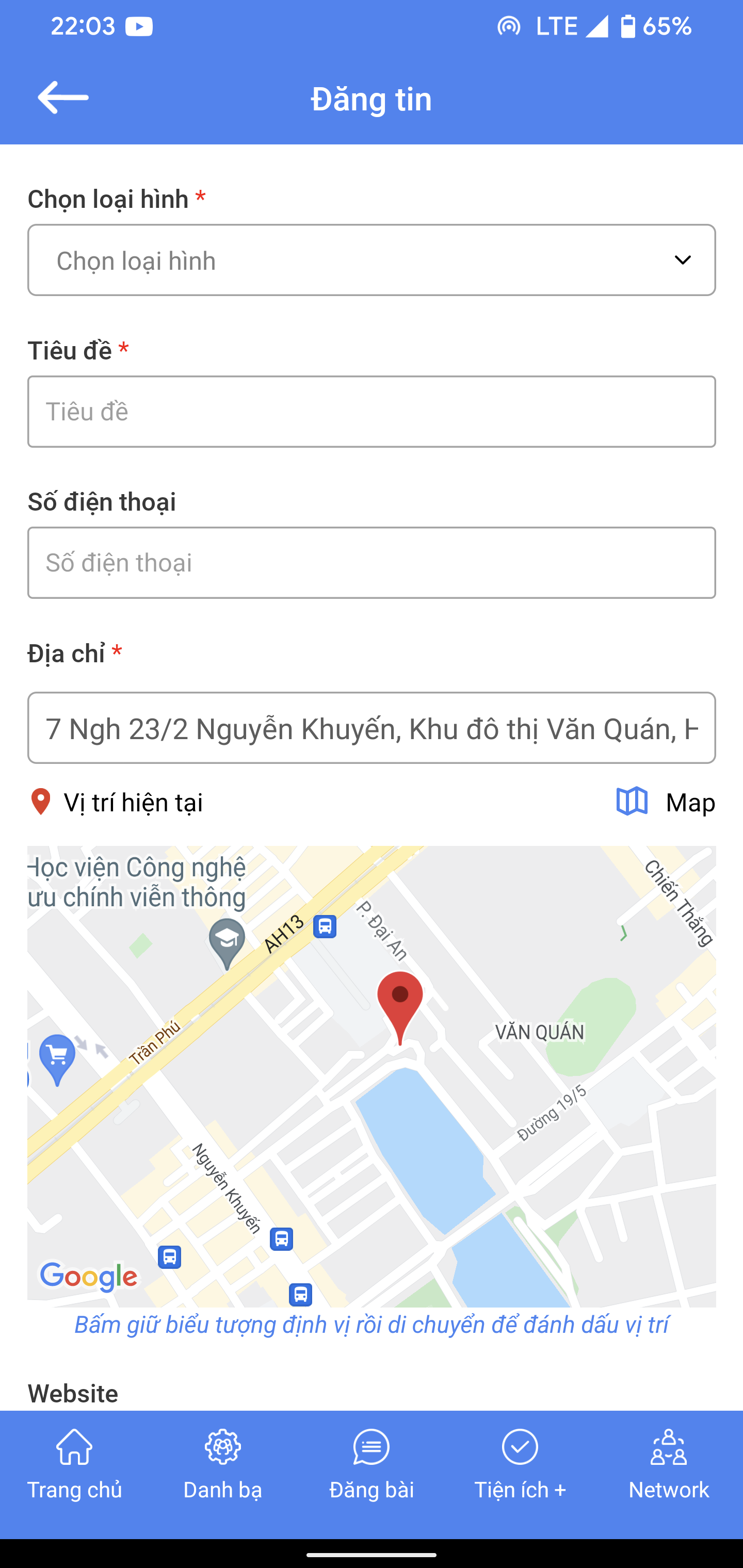The height and width of the screenshot is (1568, 743).
Task: Open the Network tab
Action: point(668,1463)
